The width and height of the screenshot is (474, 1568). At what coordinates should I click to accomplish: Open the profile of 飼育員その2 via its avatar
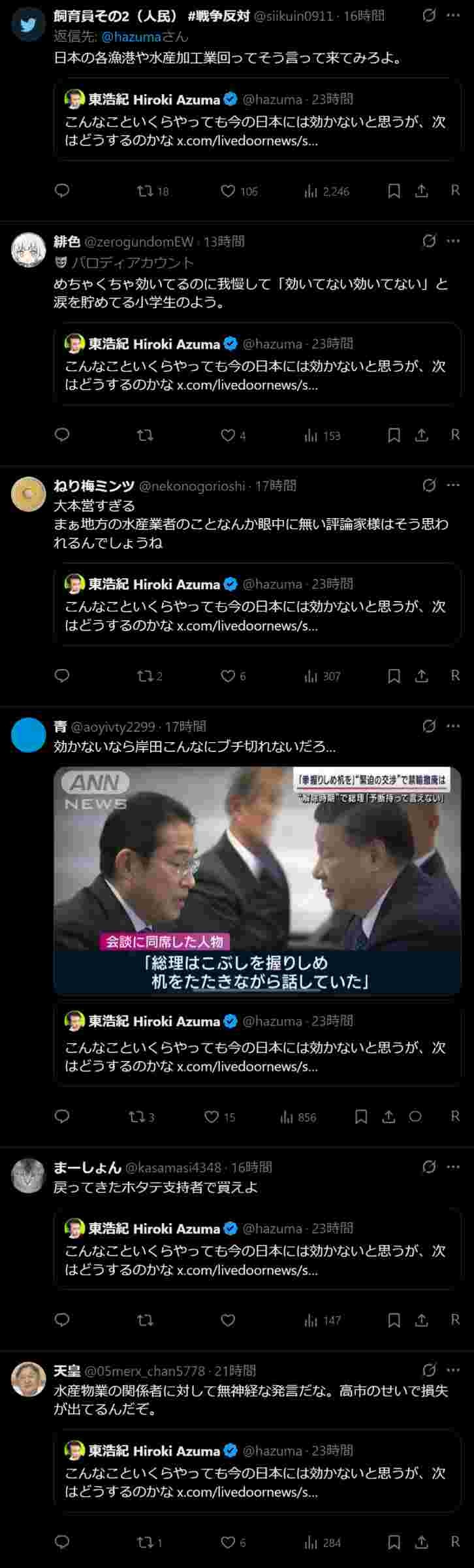(x=28, y=25)
